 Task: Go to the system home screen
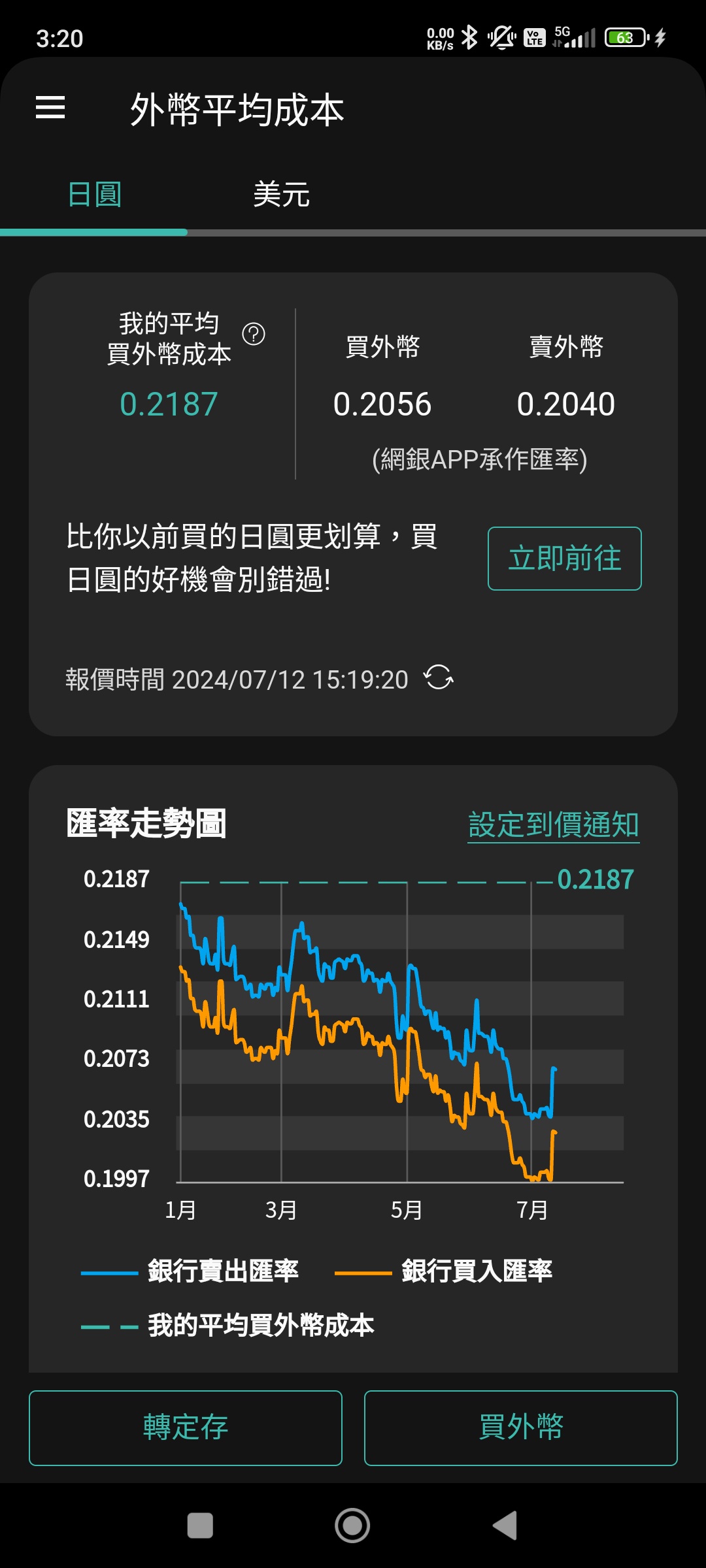(x=352, y=1526)
